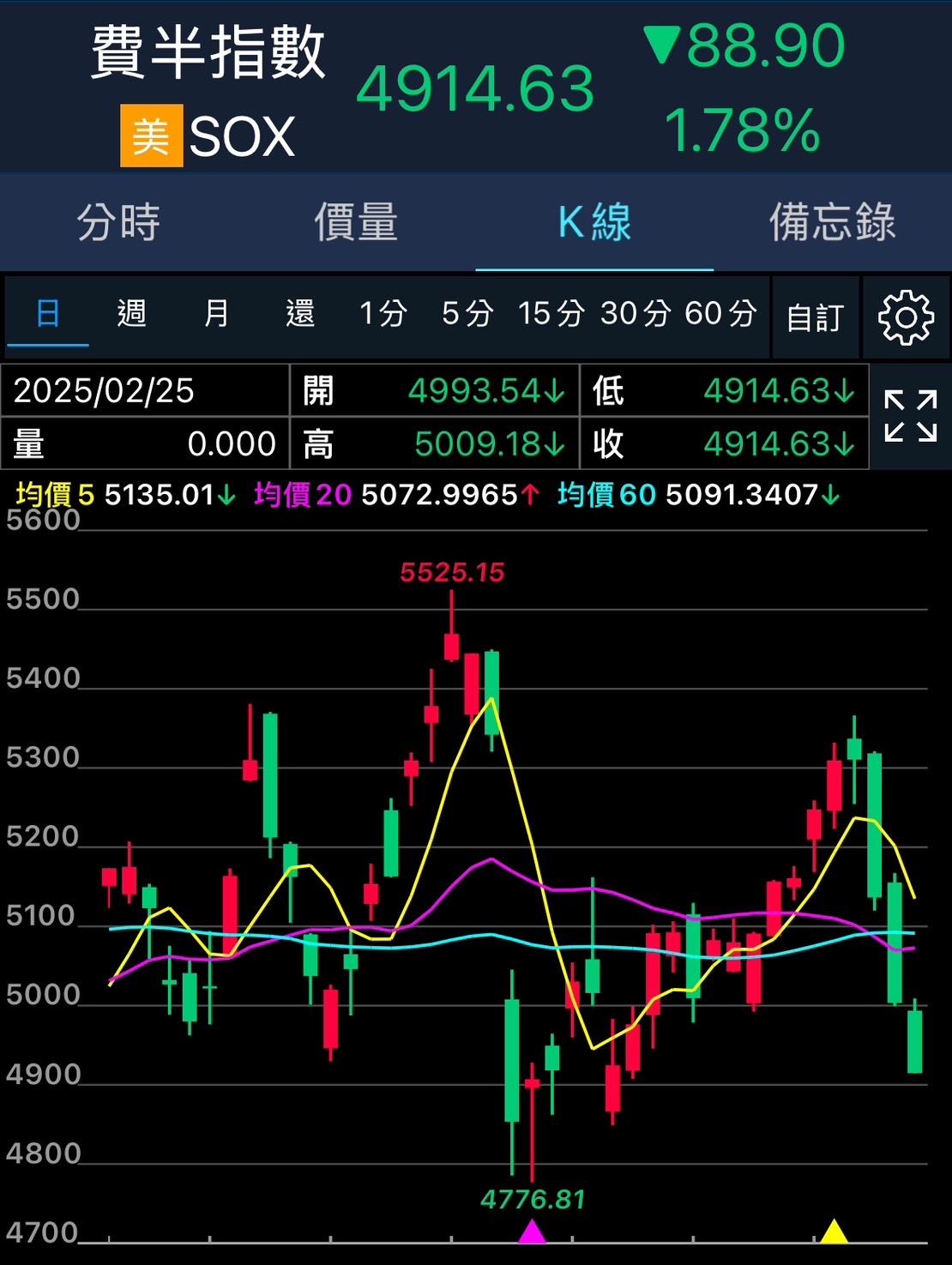Image resolution: width=952 pixels, height=1265 pixels.
Task: Tap the magenta triangle marker below the chart
Action: [x=532, y=1232]
